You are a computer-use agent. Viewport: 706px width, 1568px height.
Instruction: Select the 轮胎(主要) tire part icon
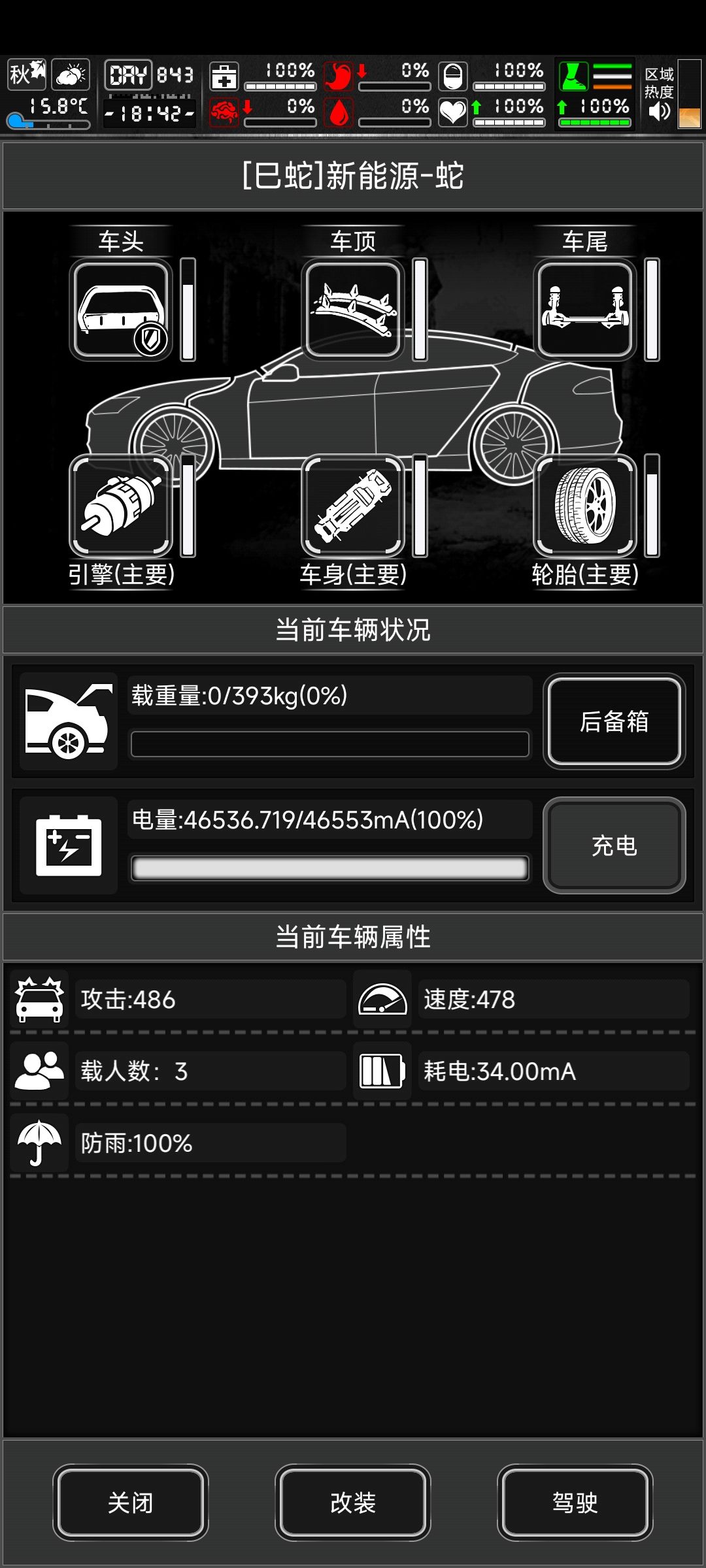tap(585, 506)
